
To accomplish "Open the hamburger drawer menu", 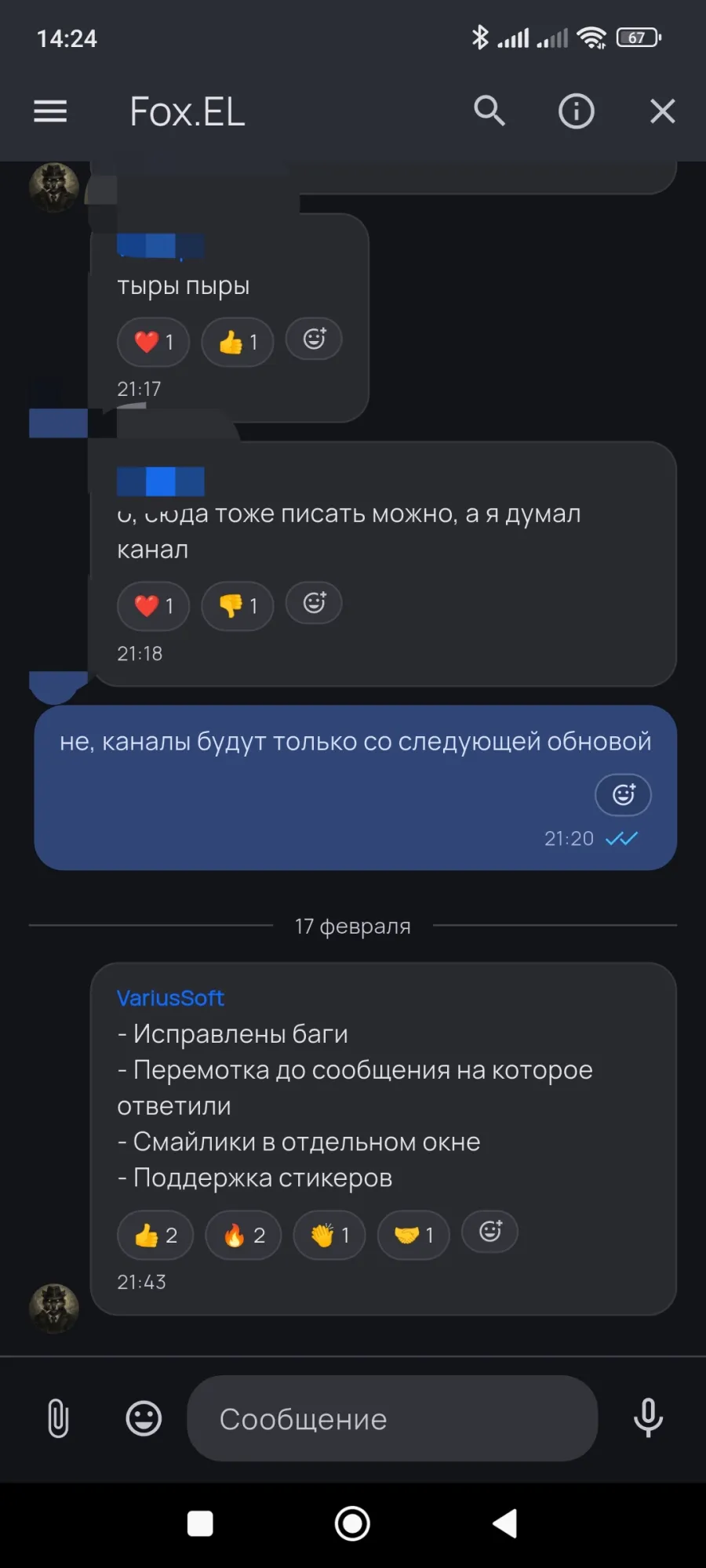I will click(x=50, y=111).
